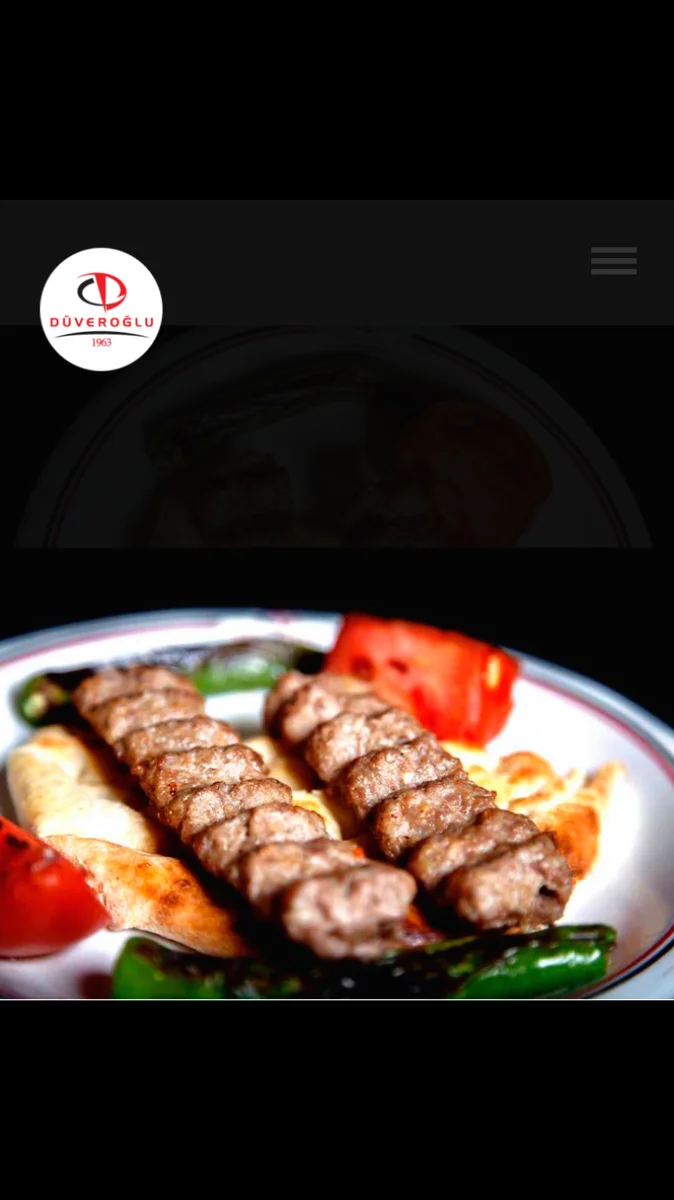This screenshot has width=674, height=1200.
Task: Tap the Düveroğlu logo to go home
Action: click(x=101, y=309)
